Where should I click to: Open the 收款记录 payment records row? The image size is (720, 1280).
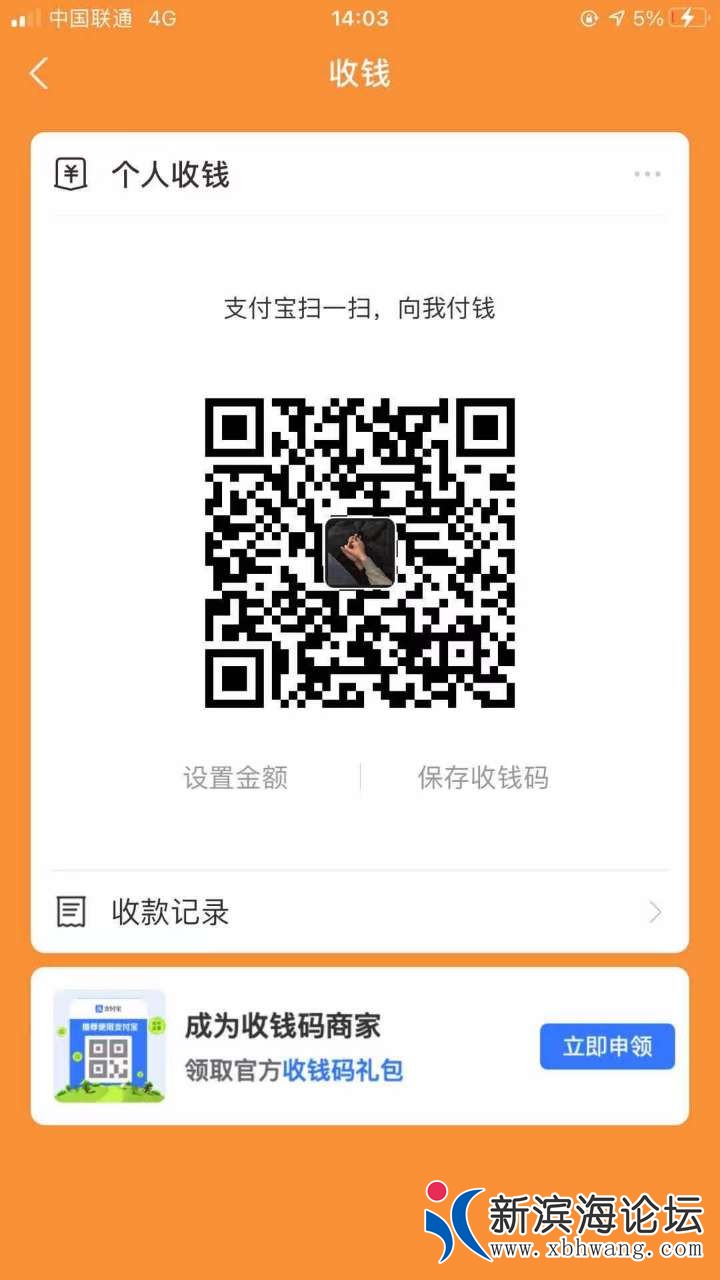pyautogui.click(x=360, y=912)
